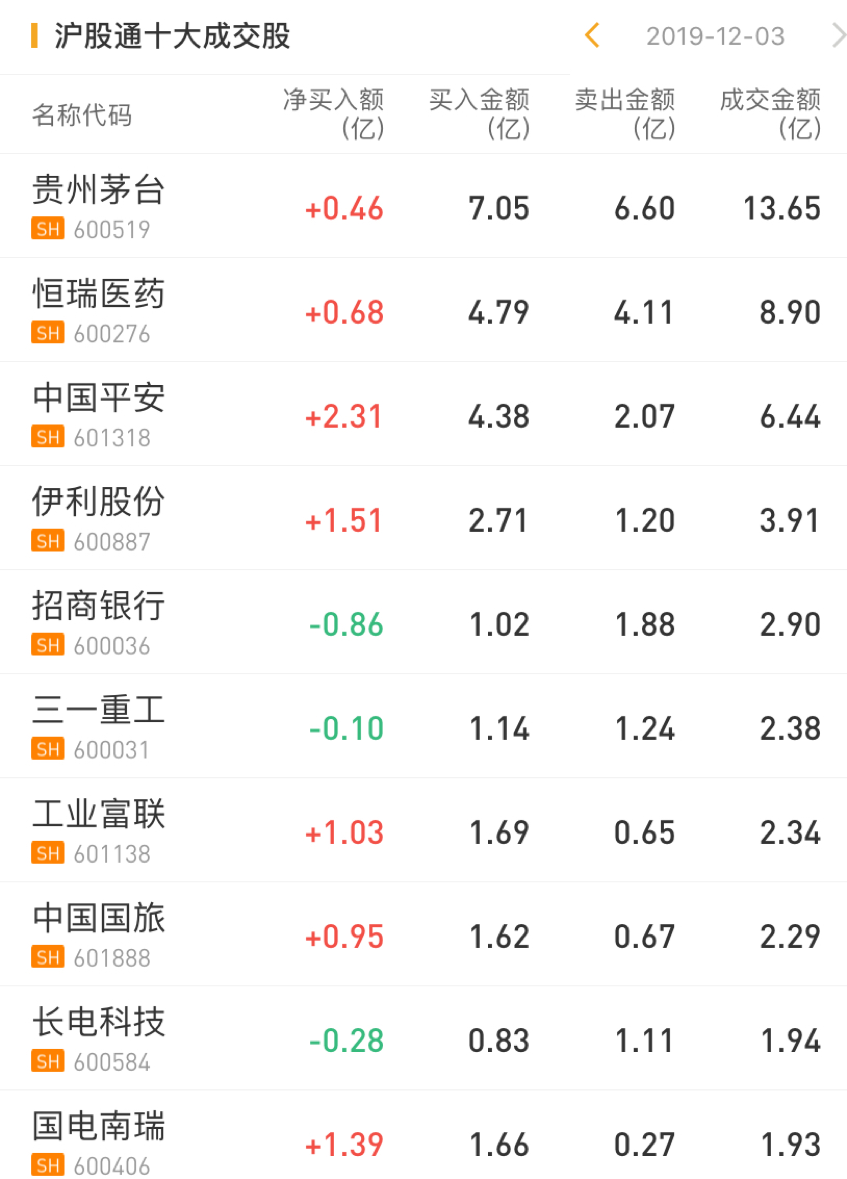Open the 2019-12-03 date selector

714,37
